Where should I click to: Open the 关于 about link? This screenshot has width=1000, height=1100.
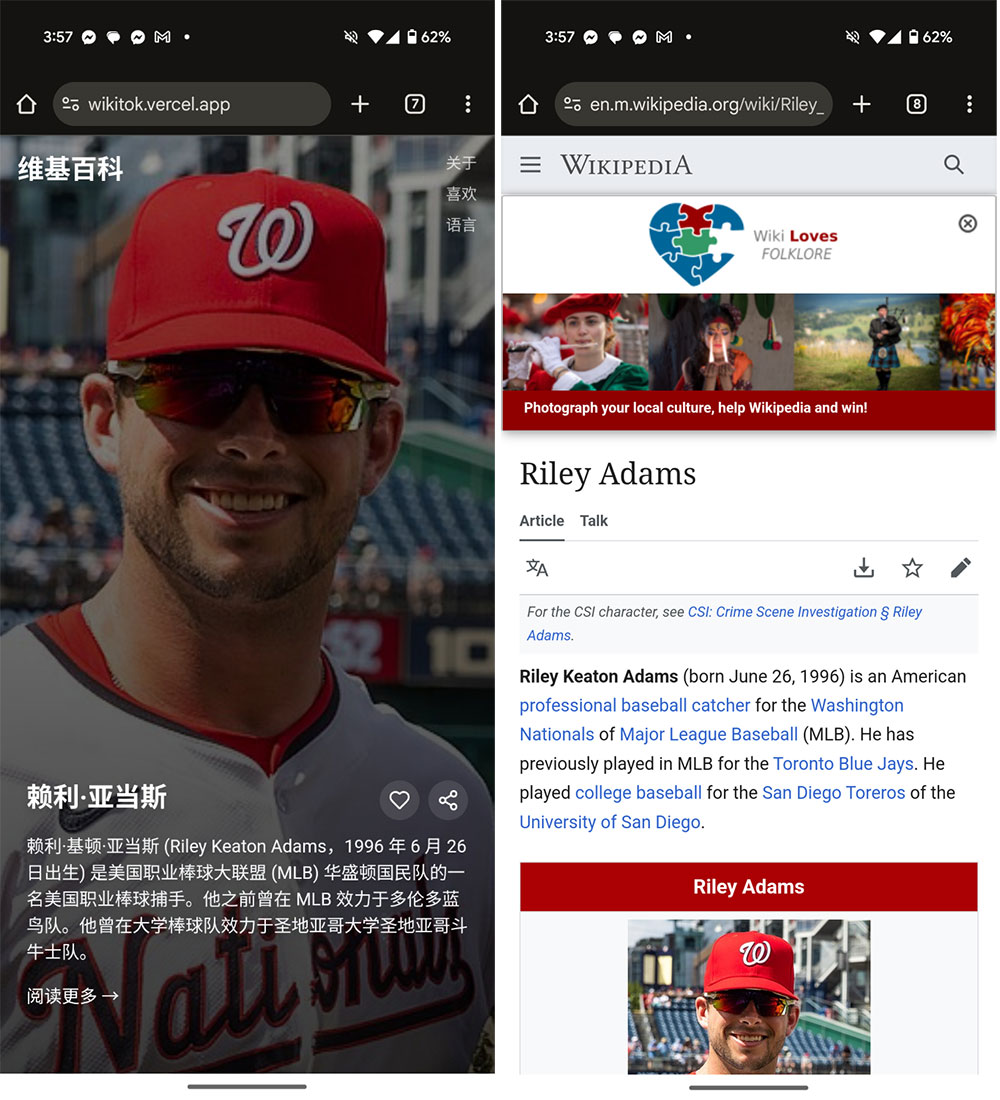461,163
